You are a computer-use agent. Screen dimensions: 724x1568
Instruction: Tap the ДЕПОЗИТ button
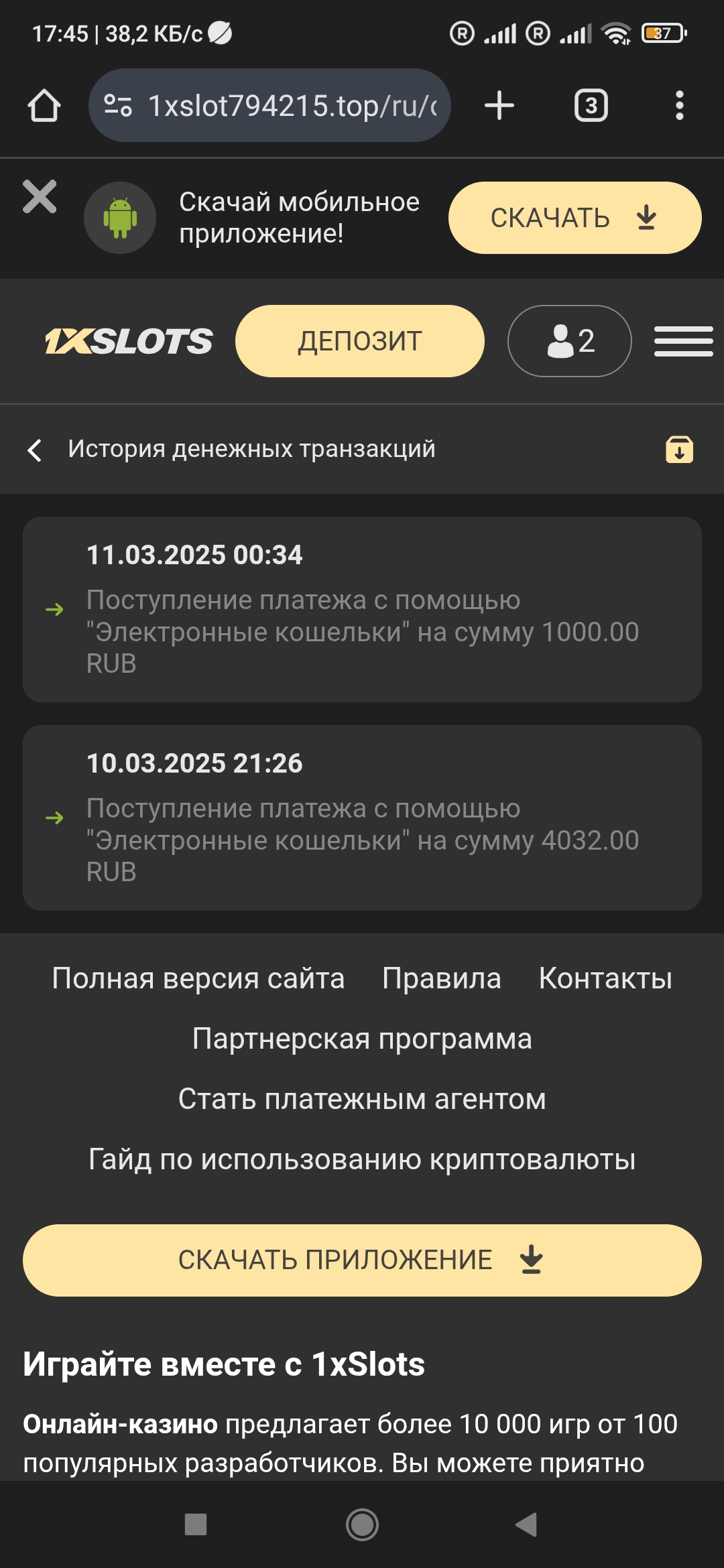pyautogui.click(x=359, y=340)
